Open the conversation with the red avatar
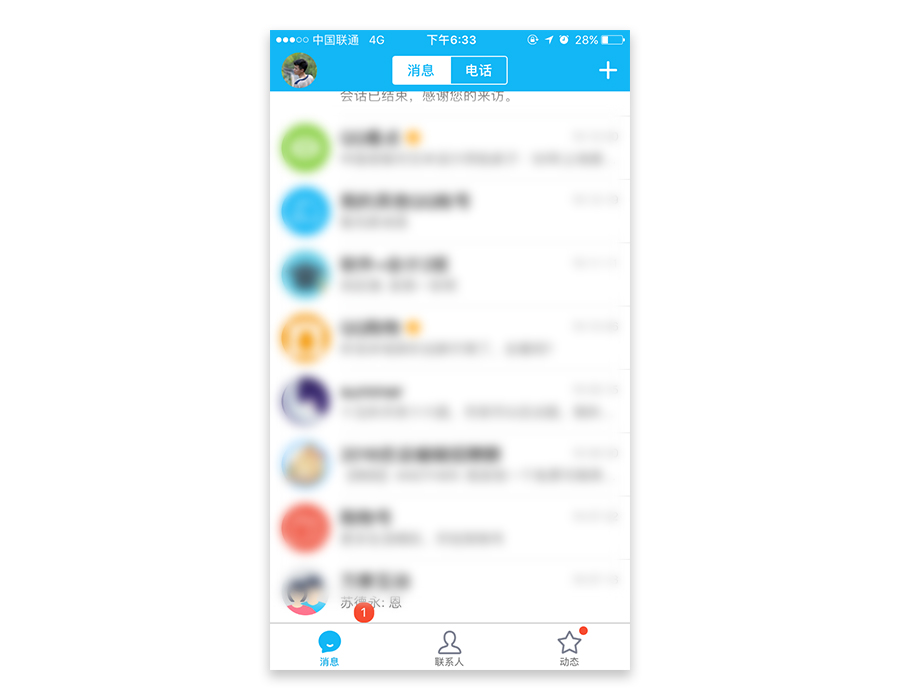Screen dimensions: 900x700 [450, 528]
